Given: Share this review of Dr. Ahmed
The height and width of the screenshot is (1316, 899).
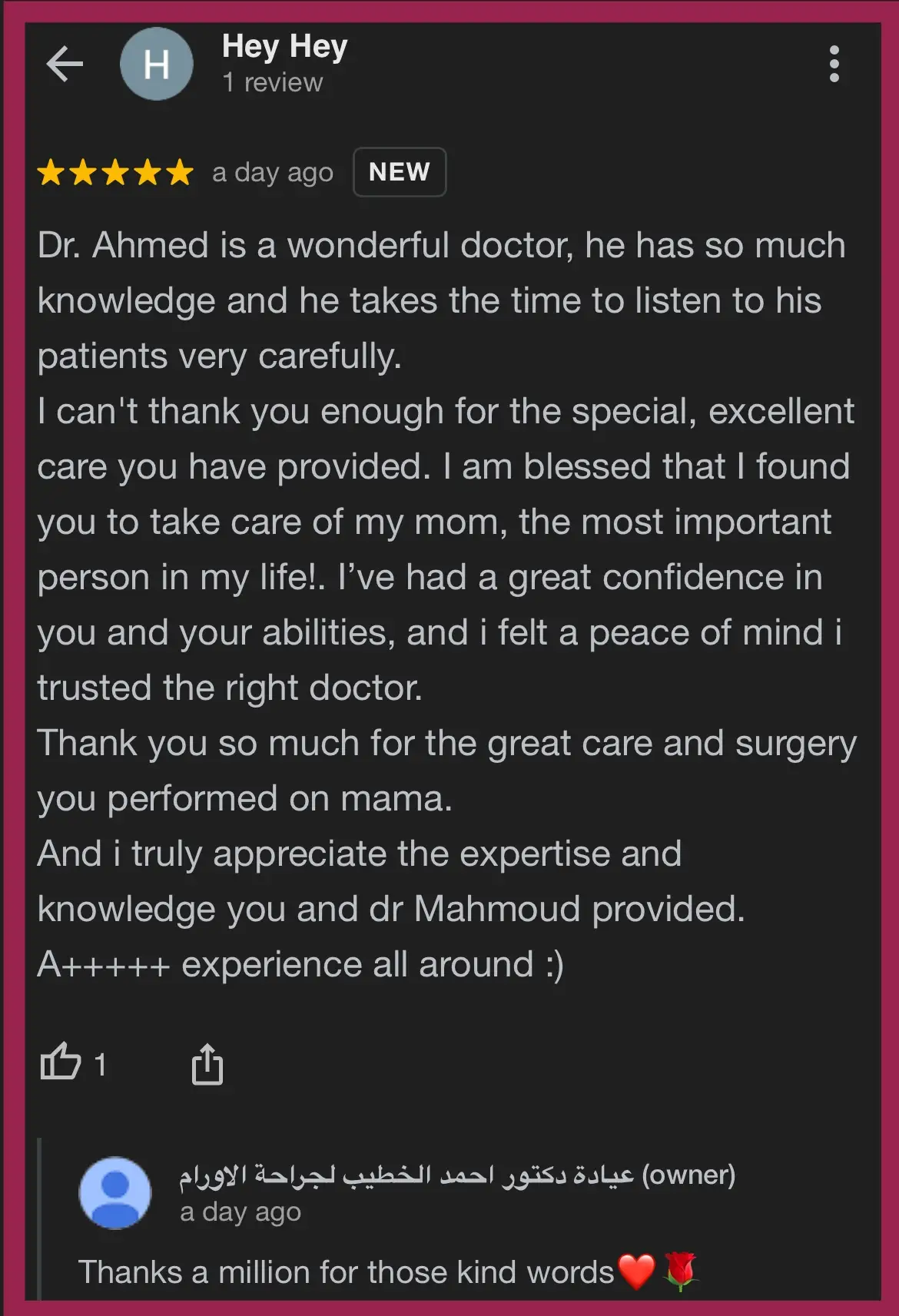Looking at the screenshot, I should pyautogui.click(x=207, y=1064).
